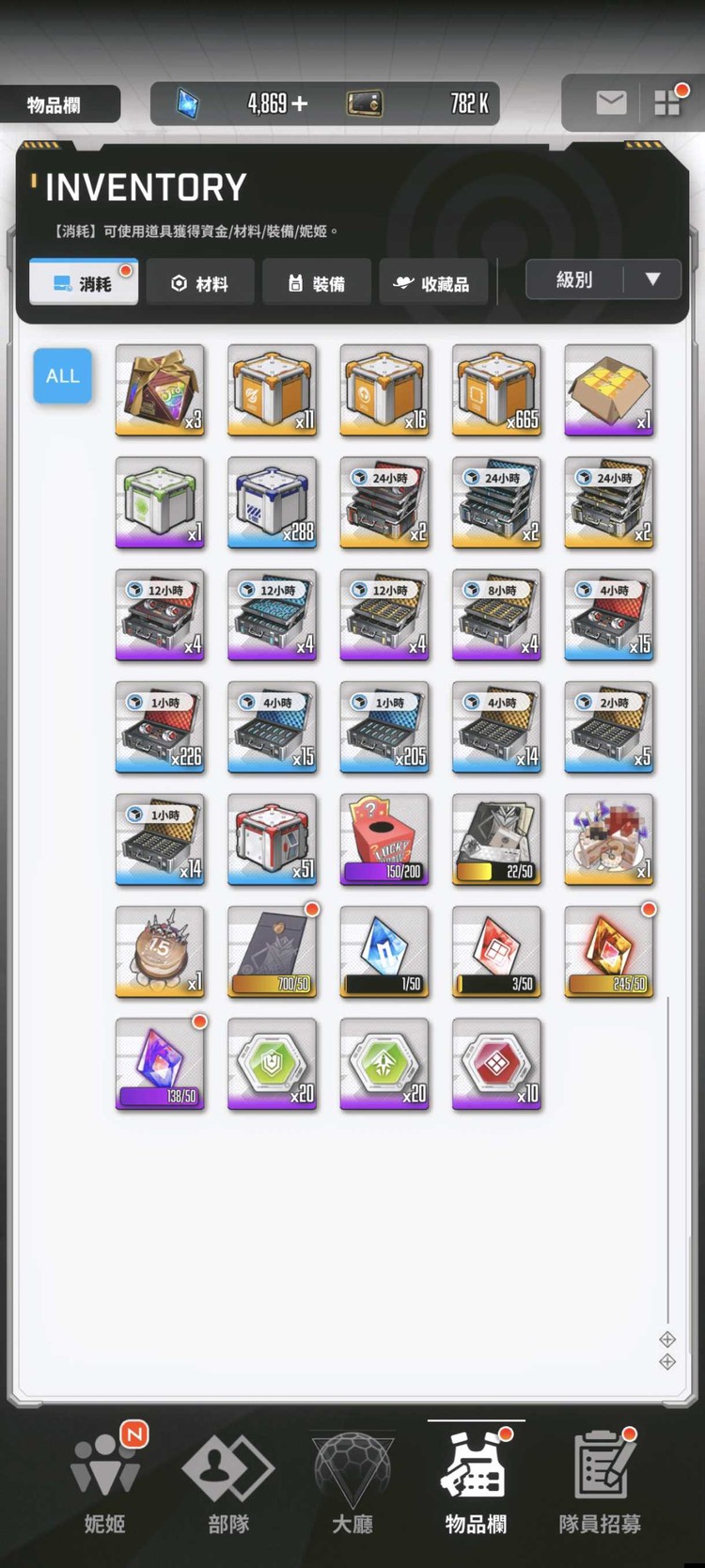This screenshot has width=705, height=1568.
Task: Go to the 隊員招募 tab
Action: 600,1481
